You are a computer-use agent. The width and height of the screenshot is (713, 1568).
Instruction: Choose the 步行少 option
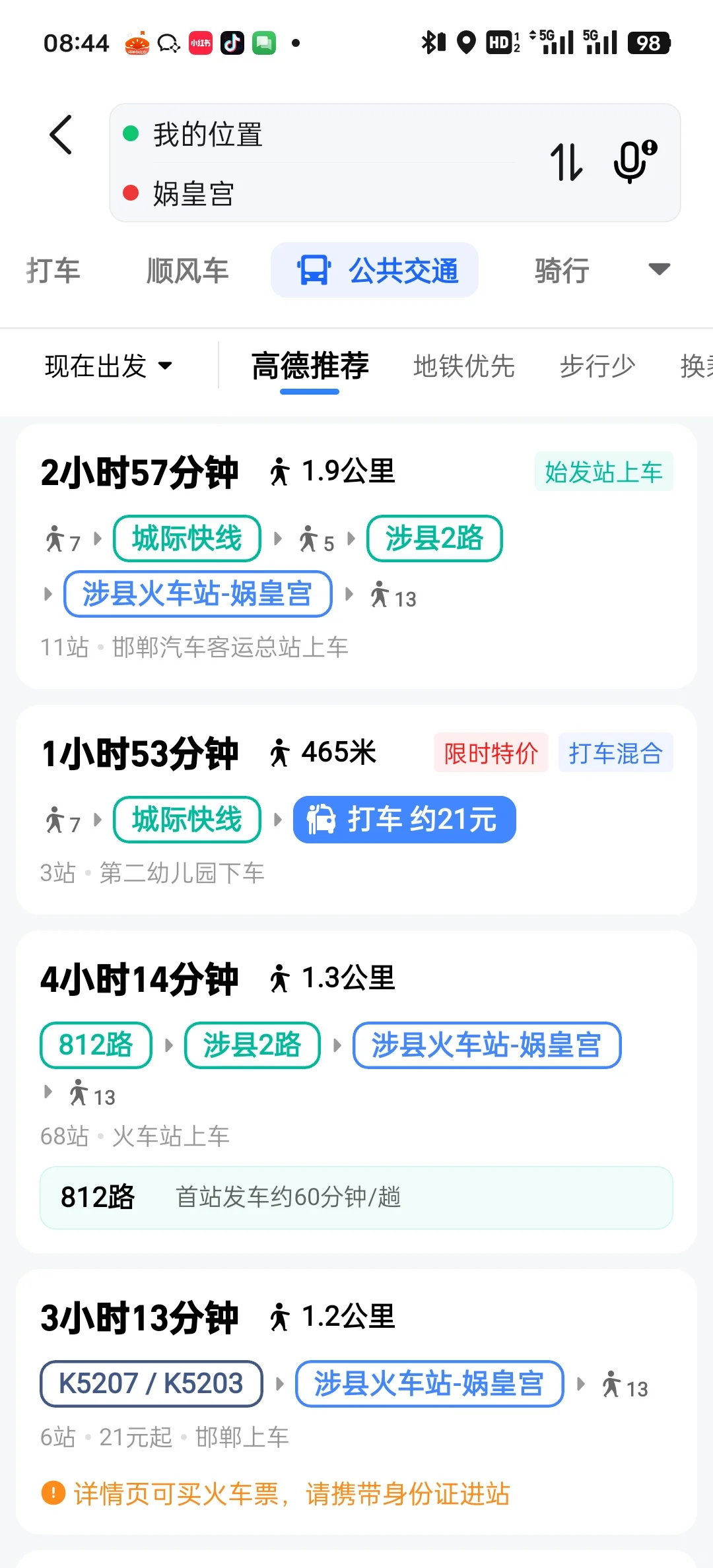click(x=597, y=366)
